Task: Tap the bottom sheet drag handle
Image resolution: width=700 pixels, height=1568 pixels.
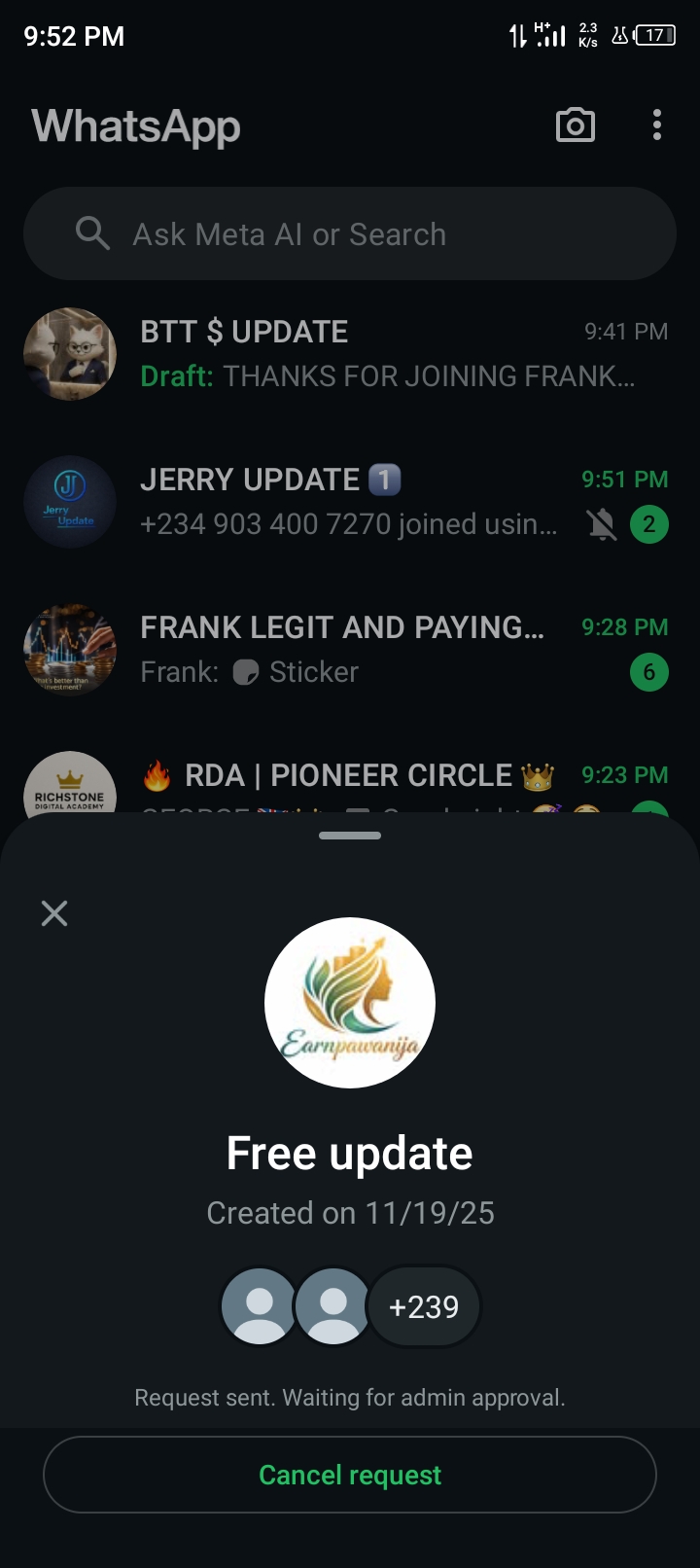Action: click(350, 836)
